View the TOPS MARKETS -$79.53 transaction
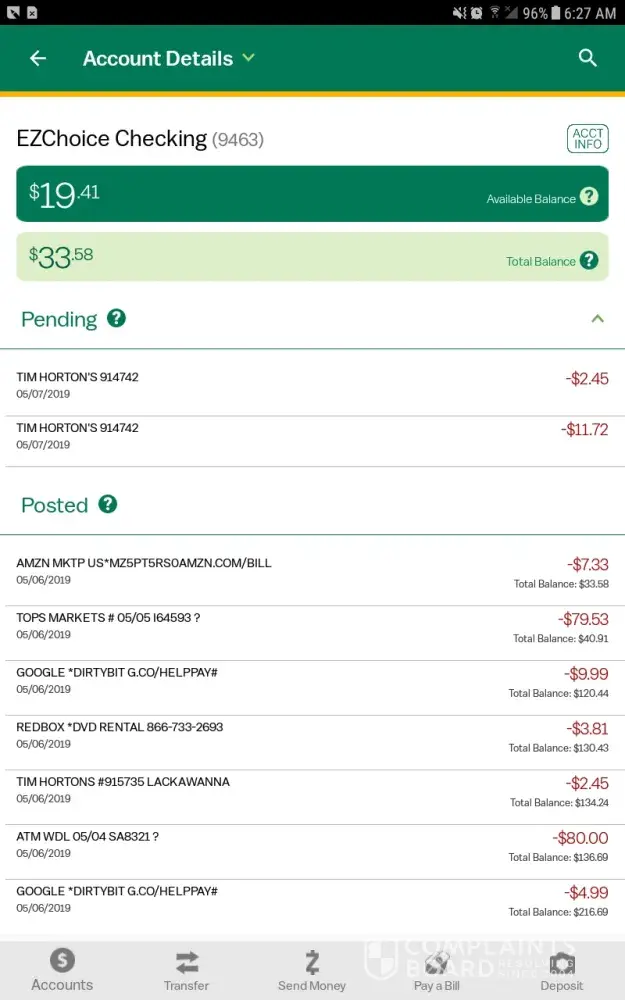Viewport: 625px width, 1000px height. pyautogui.click(x=312, y=626)
